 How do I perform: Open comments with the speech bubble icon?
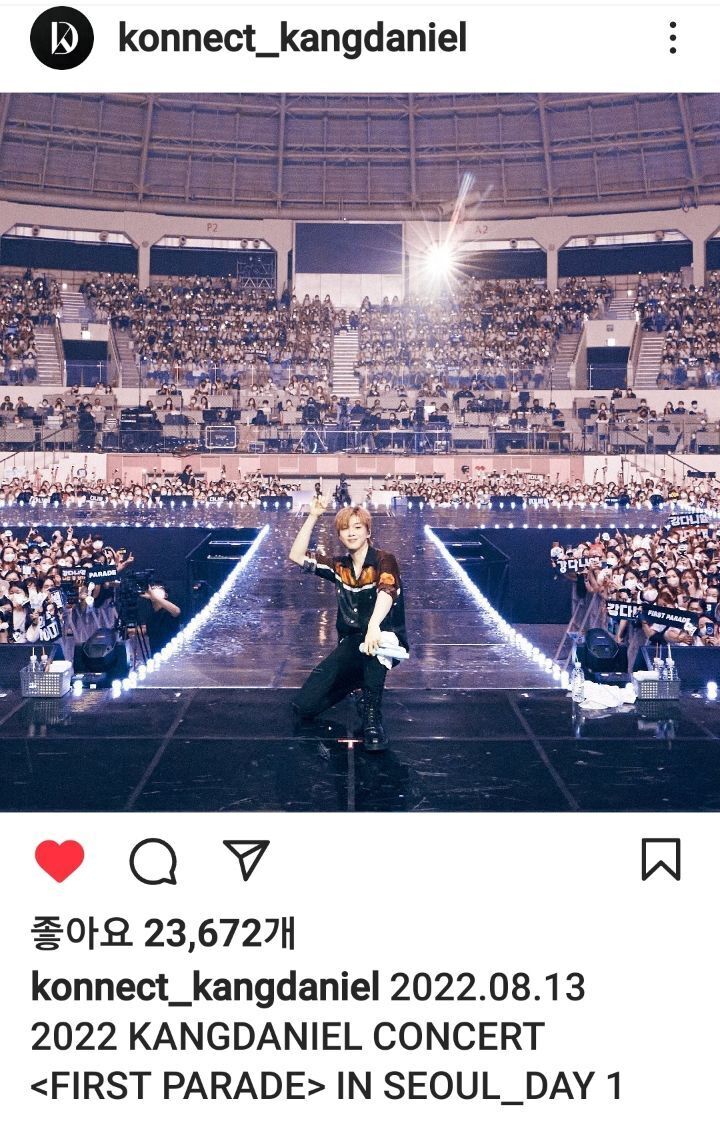(153, 861)
